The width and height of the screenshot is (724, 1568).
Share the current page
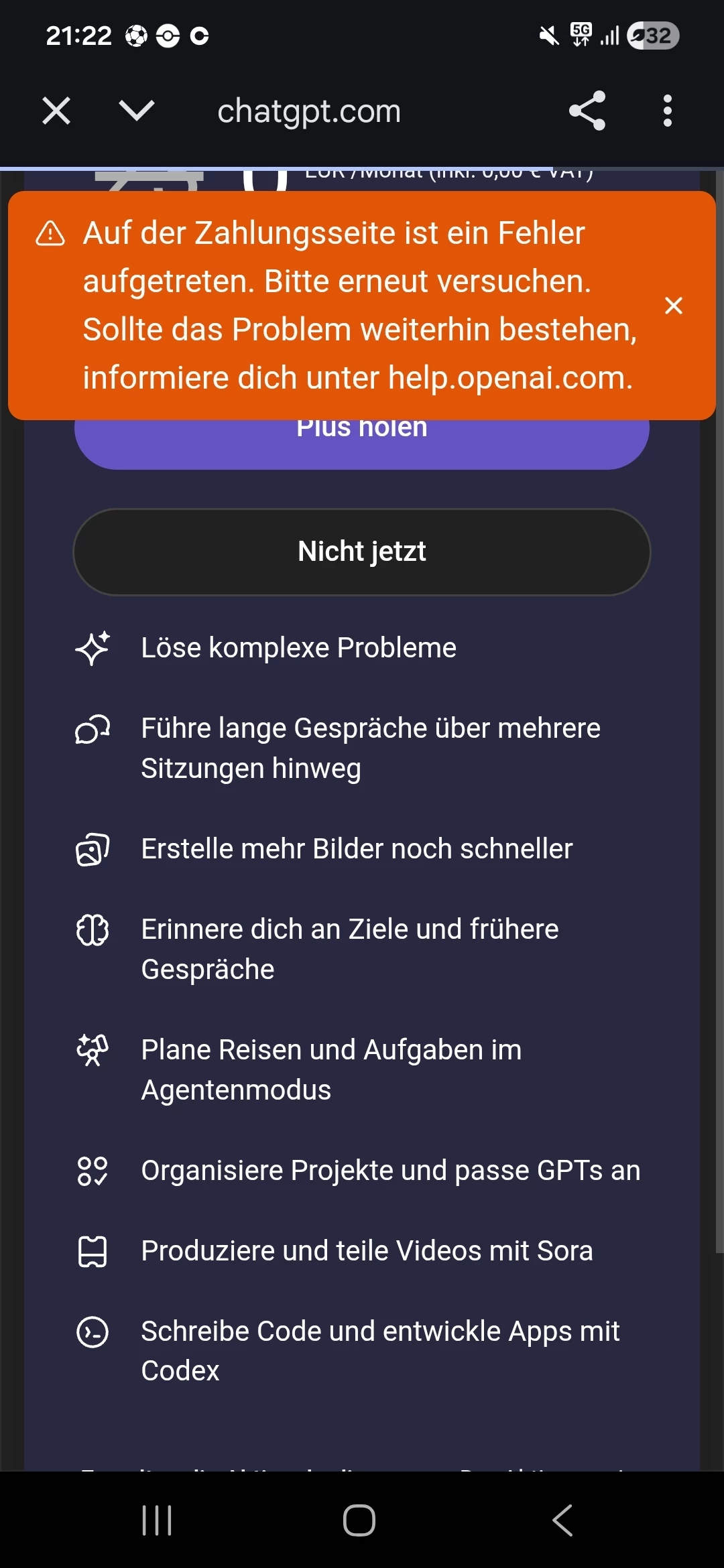[587, 111]
